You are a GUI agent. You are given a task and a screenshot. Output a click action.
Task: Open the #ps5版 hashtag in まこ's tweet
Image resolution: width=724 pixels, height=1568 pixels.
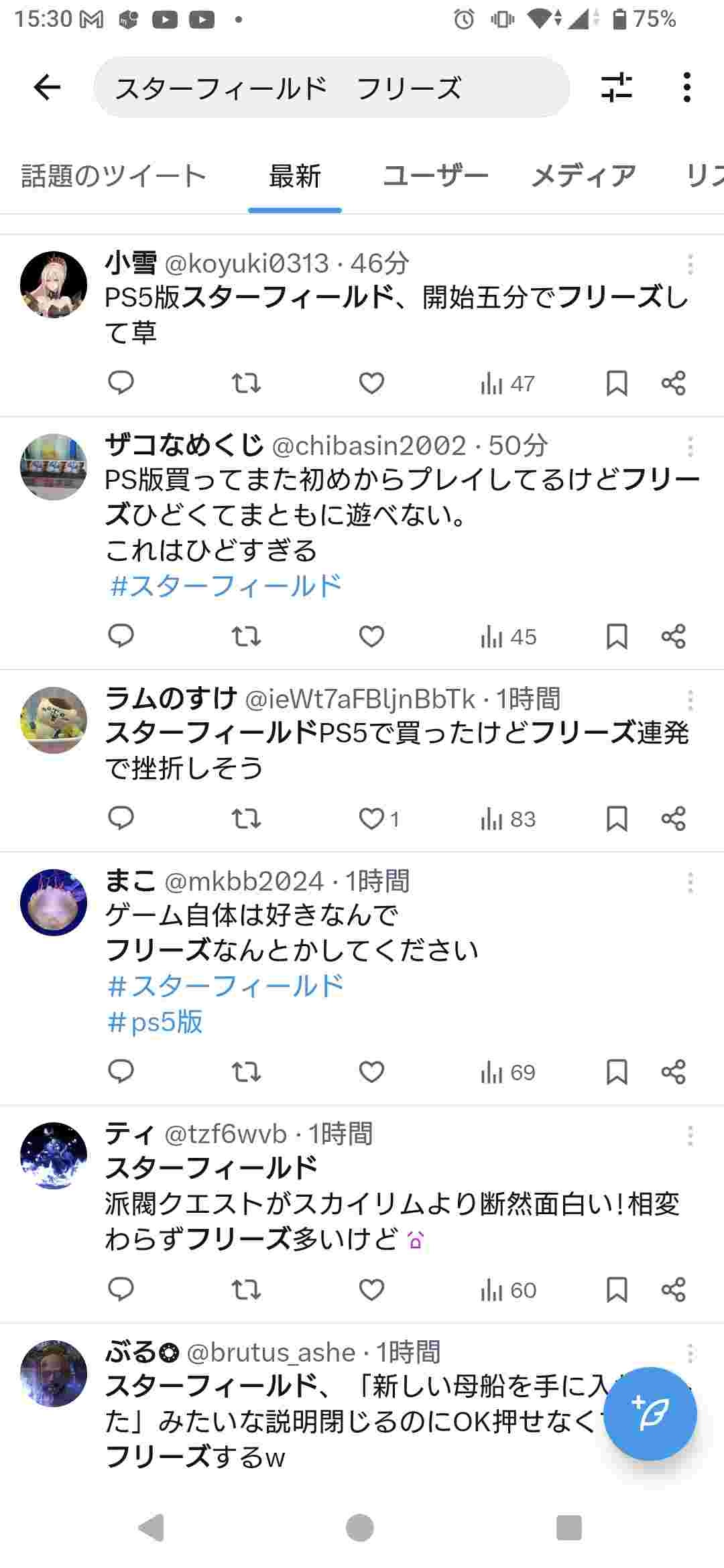[155, 1023]
